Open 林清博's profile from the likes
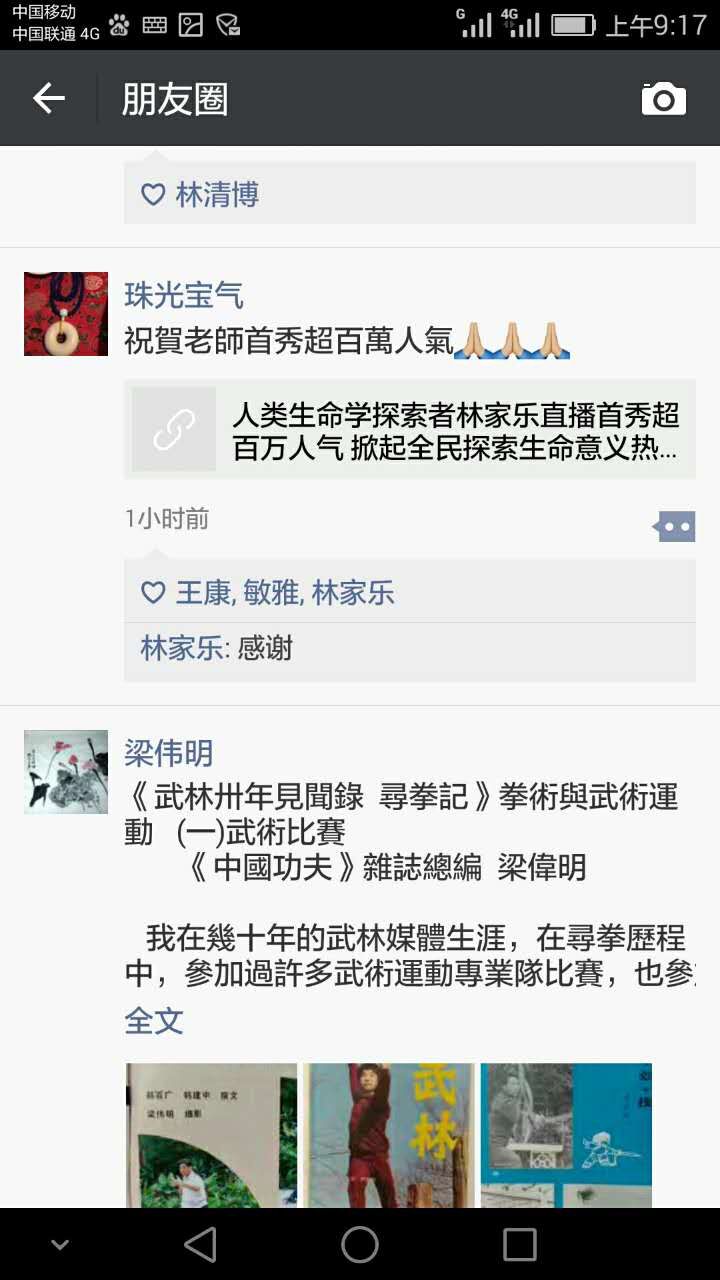The height and width of the screenshot is (1280, 720). (x=217, y=194)
